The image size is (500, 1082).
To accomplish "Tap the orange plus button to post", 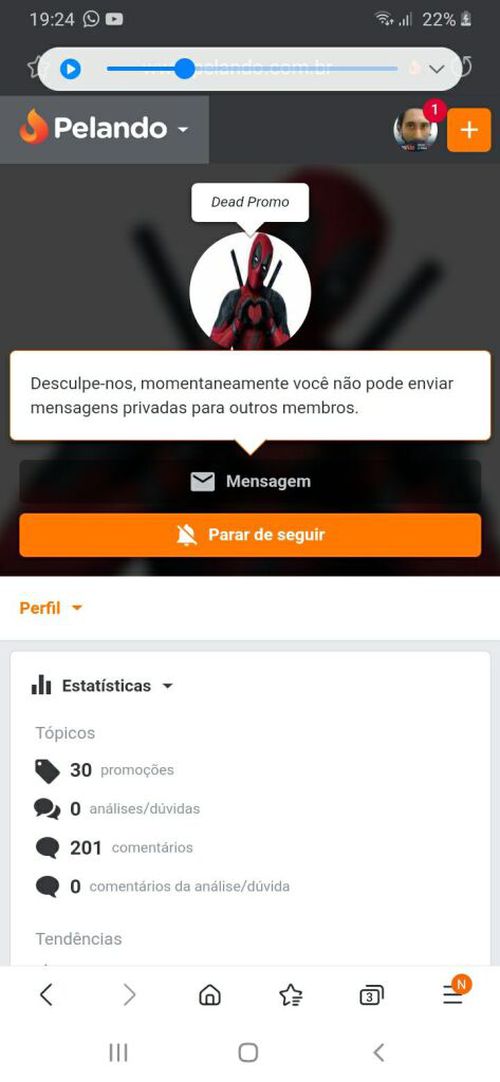I will point(469,130).
